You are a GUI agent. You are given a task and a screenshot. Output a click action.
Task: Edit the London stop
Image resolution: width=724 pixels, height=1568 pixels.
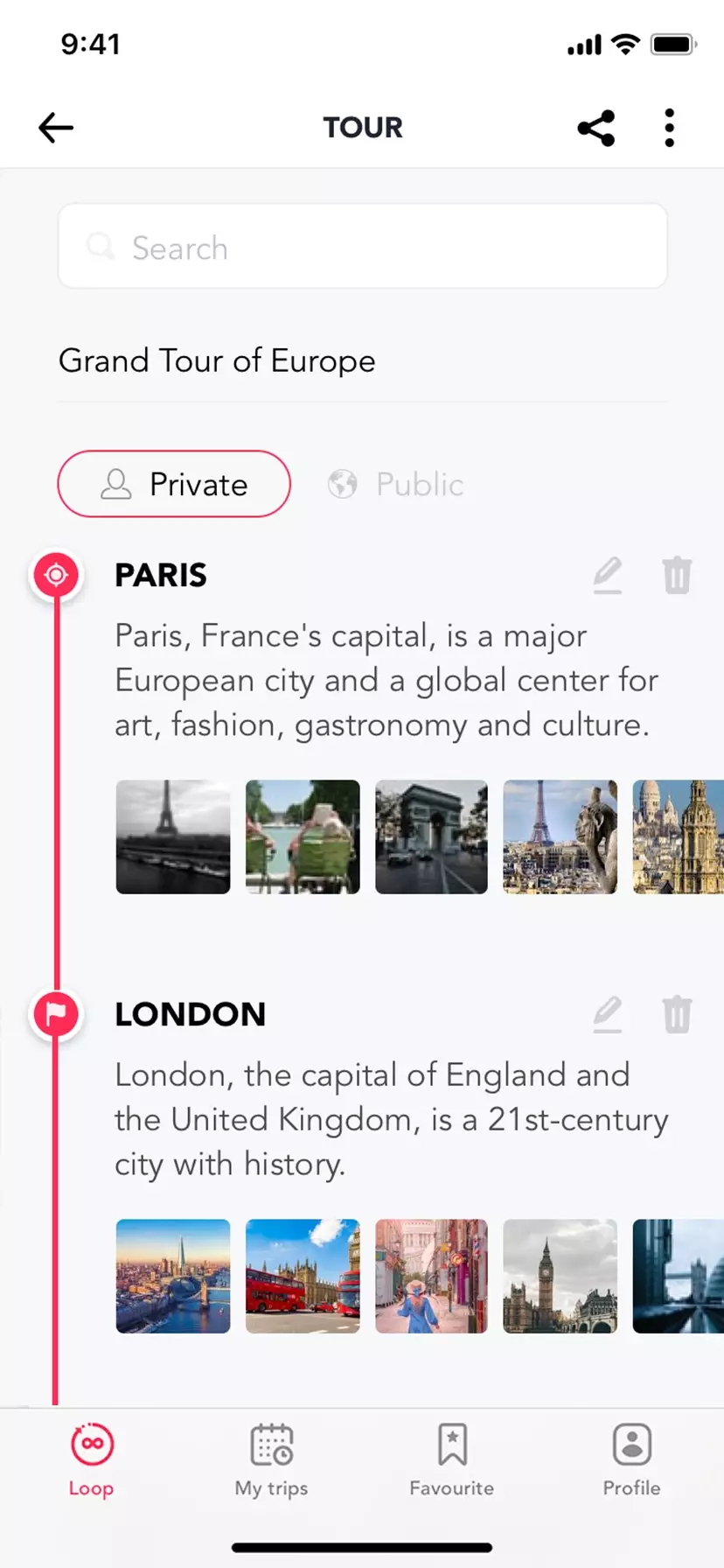click(x=608, y=1014)
